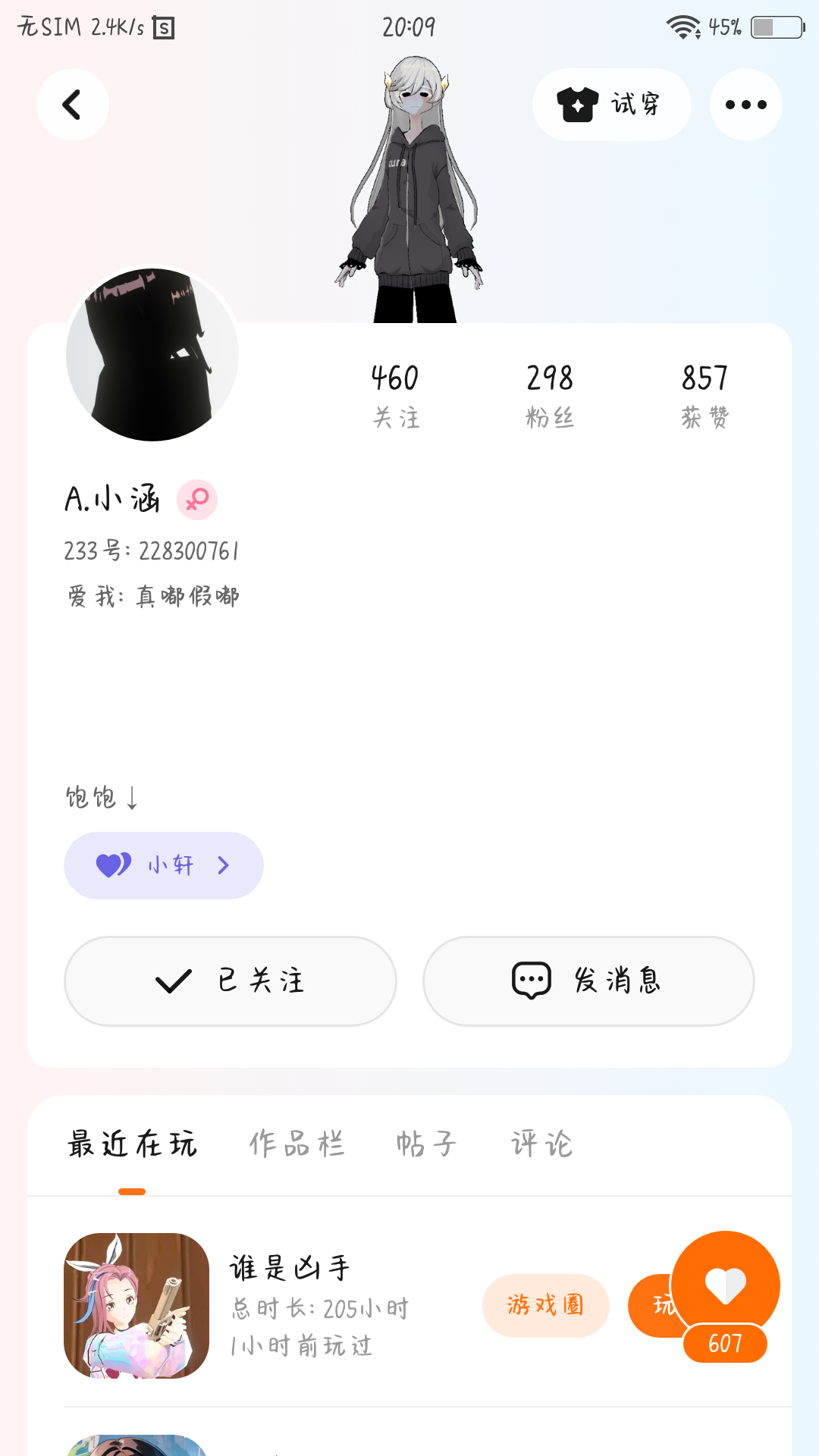Image resolution: width=819 pixels, height=1456 pixels.
Task: Go back using the top-left arrow
Action: tap(72, 105)
